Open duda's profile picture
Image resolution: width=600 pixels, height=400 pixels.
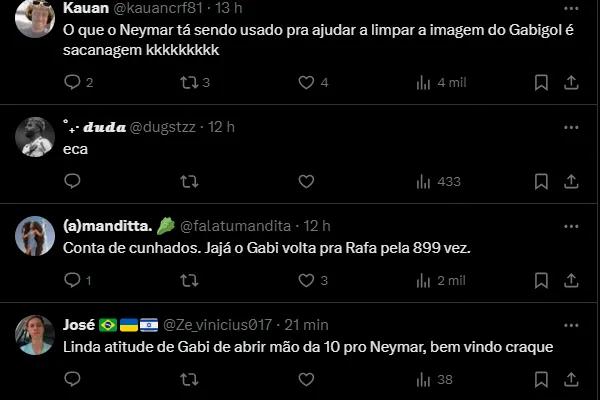coord(35,137)
